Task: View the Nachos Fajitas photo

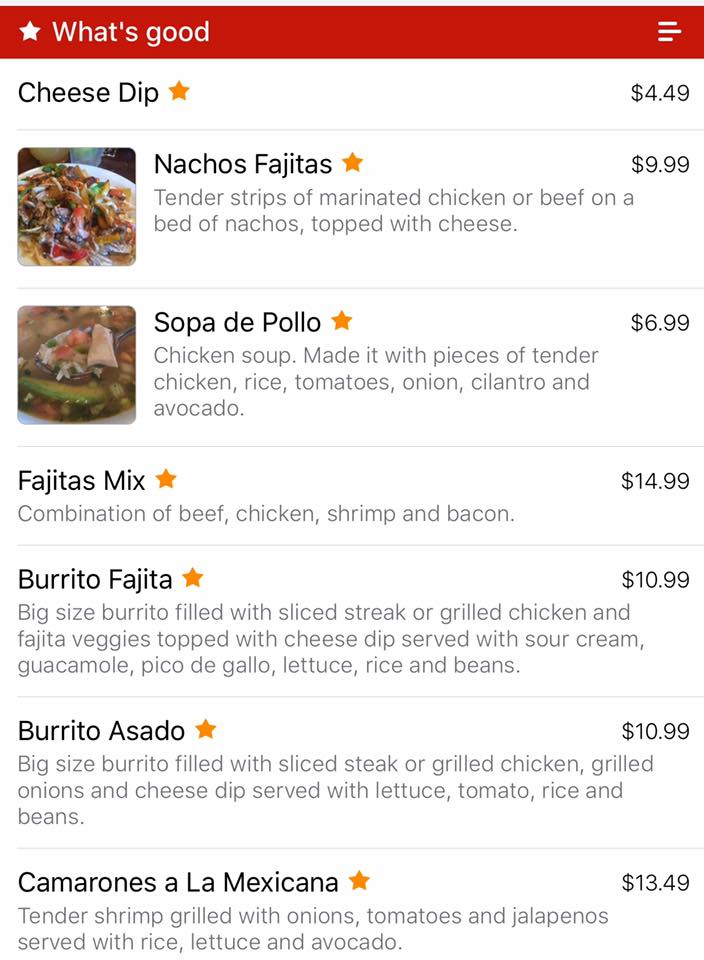Action: [77, 207]
